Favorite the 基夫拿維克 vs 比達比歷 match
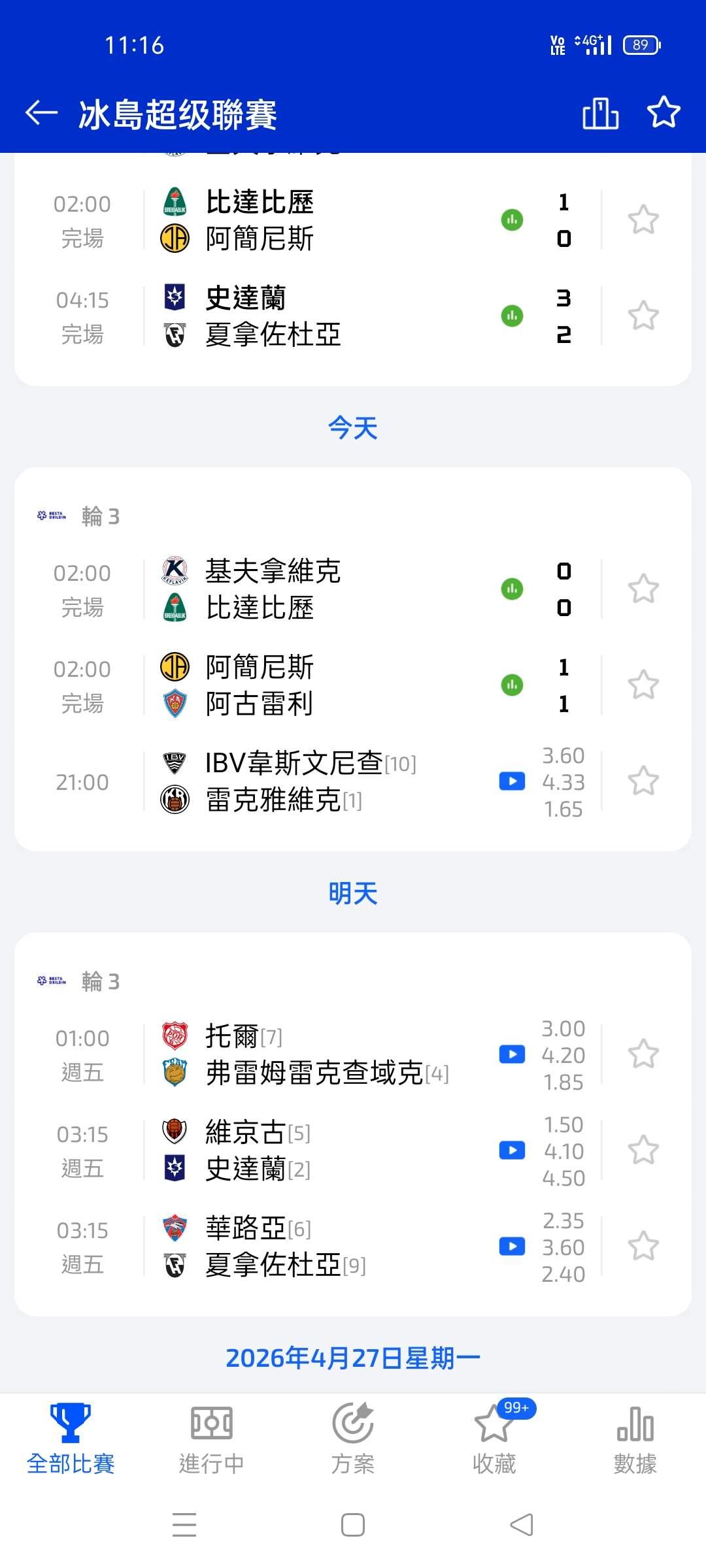 pyautogui.click(x=643, y=589)
